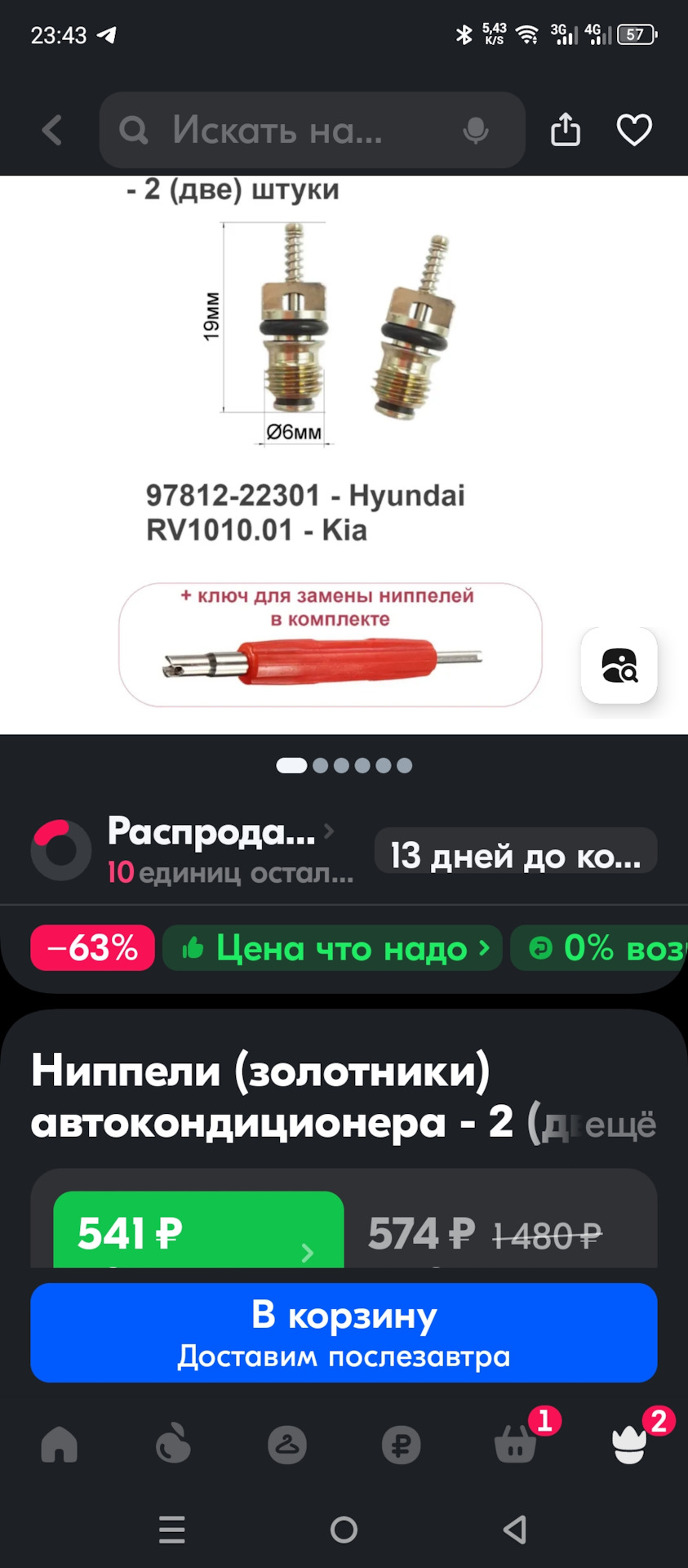Go back using the top arrow
The image size is (688, 1568).
click(52, 130)
